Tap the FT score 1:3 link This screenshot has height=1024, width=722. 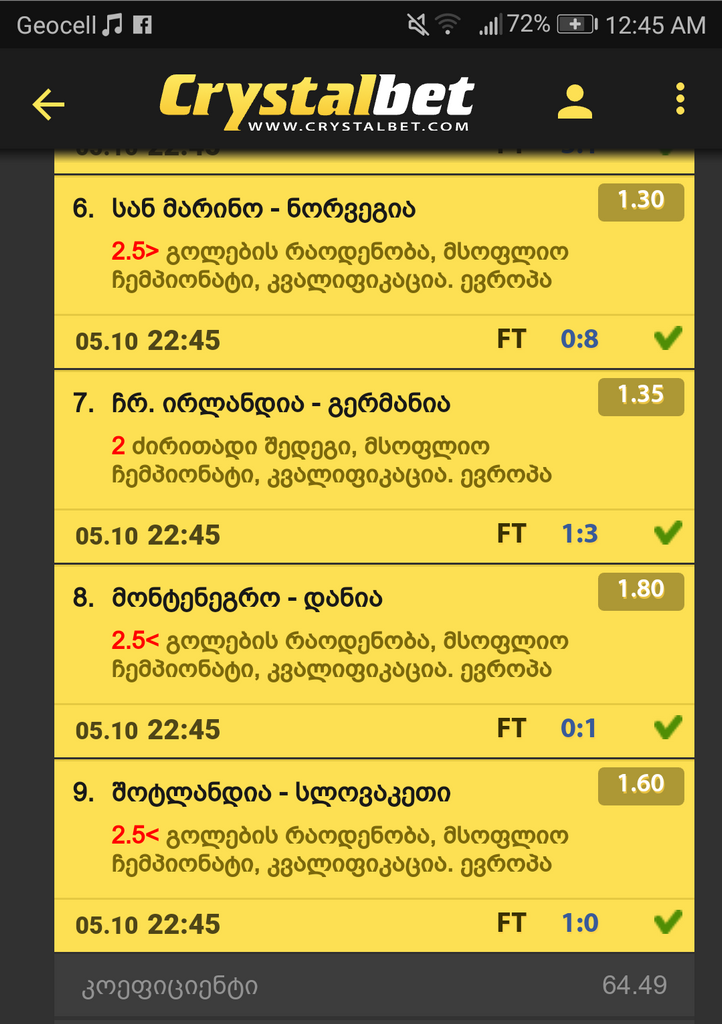coord(578,534)
